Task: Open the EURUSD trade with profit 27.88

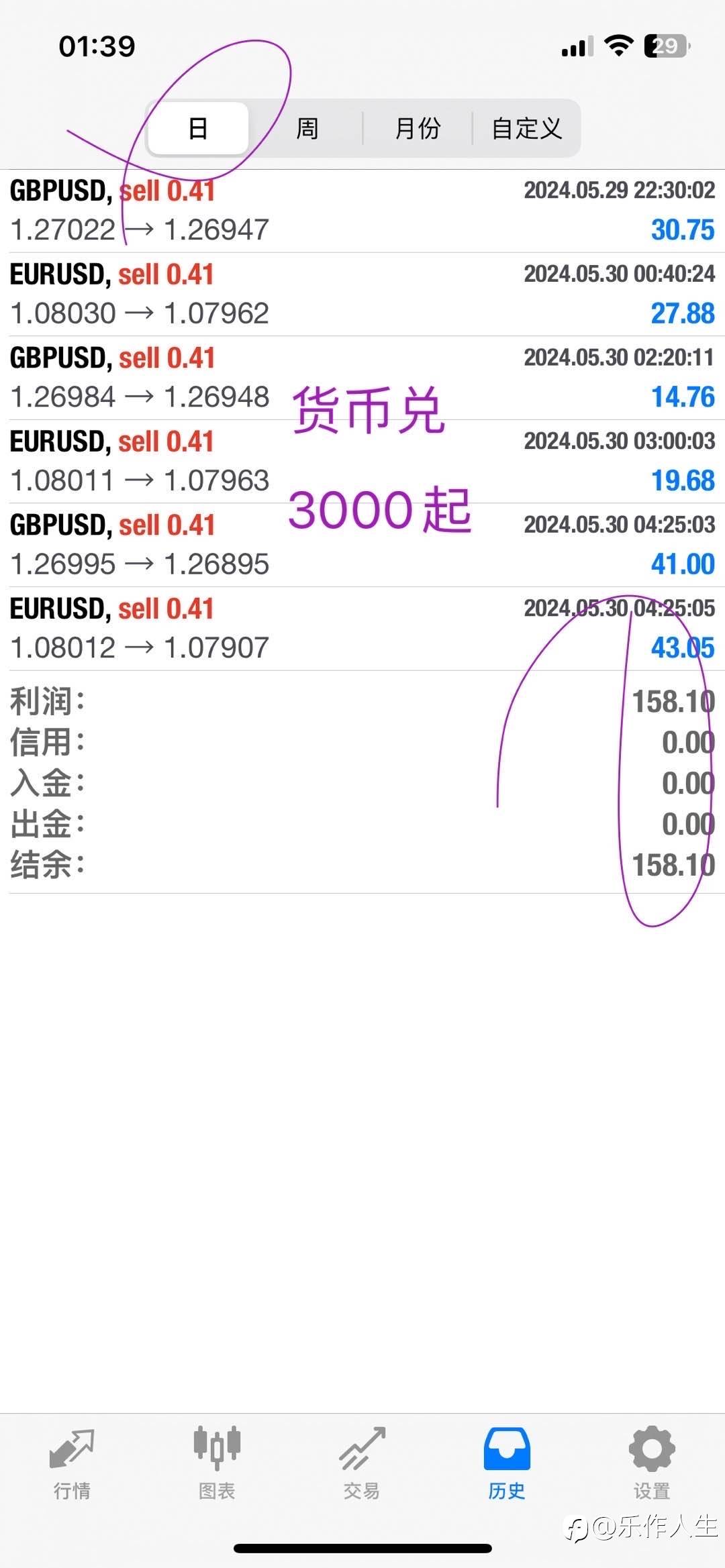Action: pos(362,294)
